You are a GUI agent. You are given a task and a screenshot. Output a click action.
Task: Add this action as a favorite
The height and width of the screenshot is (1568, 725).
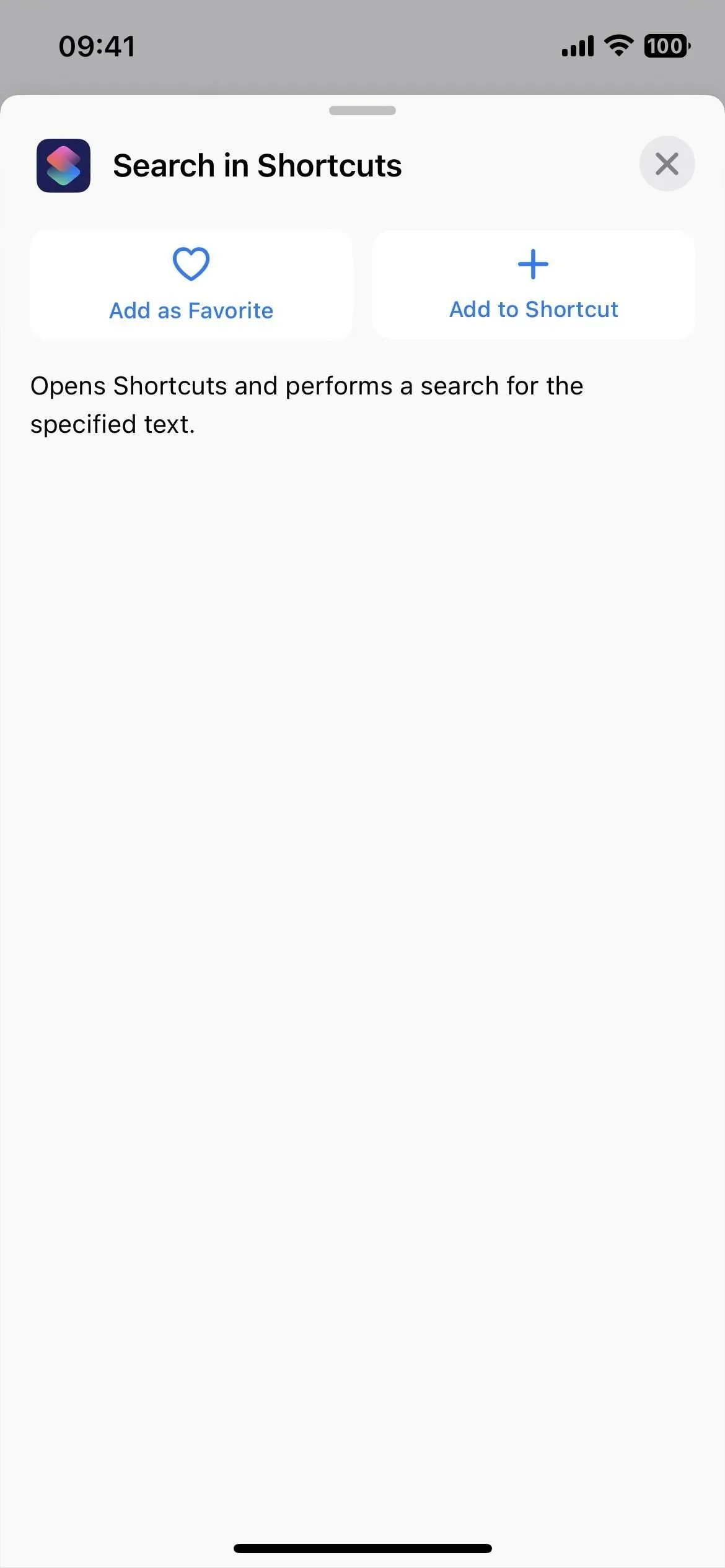coord(191,285)
